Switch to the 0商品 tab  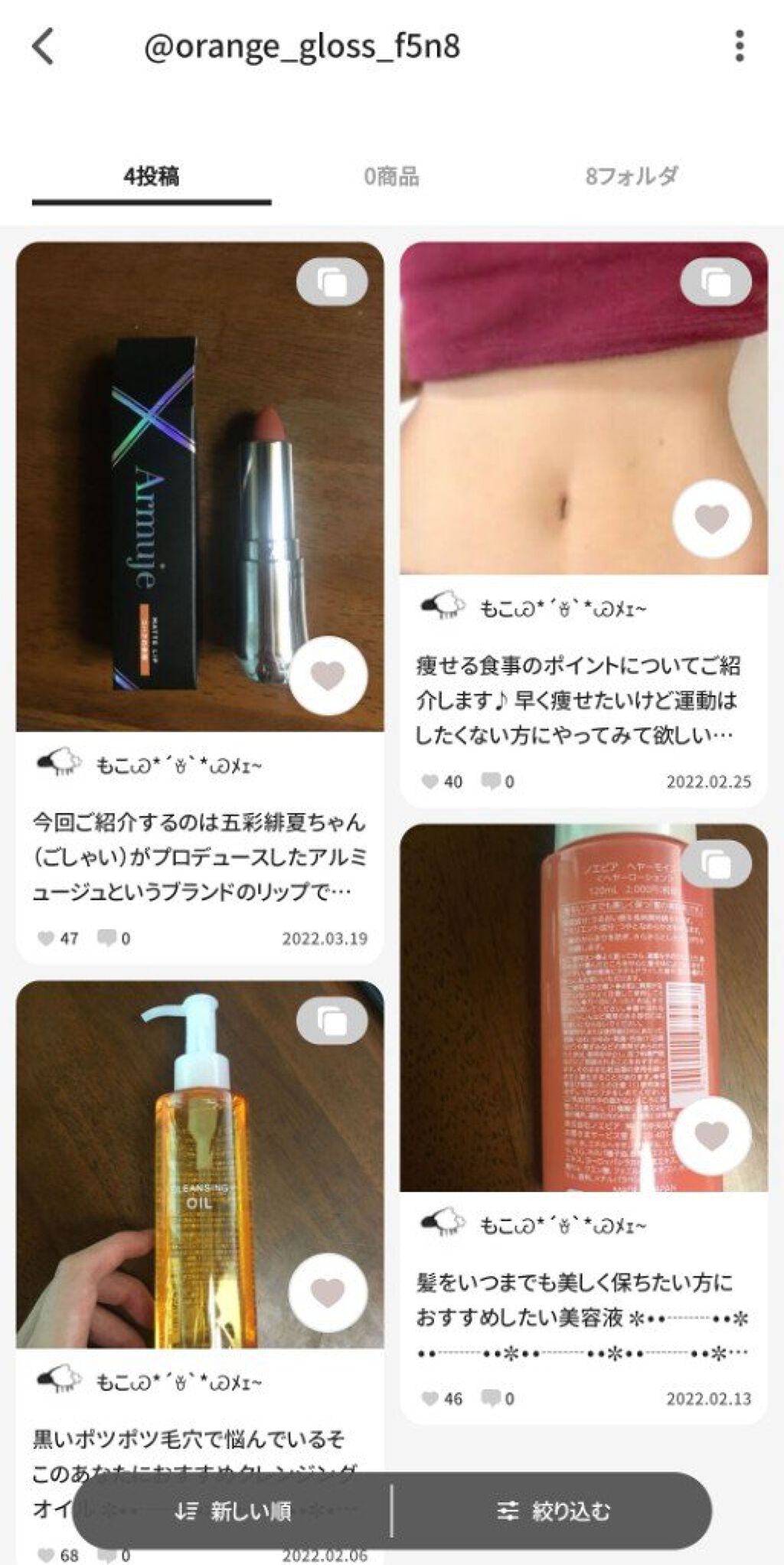click(x=392, y=175)
